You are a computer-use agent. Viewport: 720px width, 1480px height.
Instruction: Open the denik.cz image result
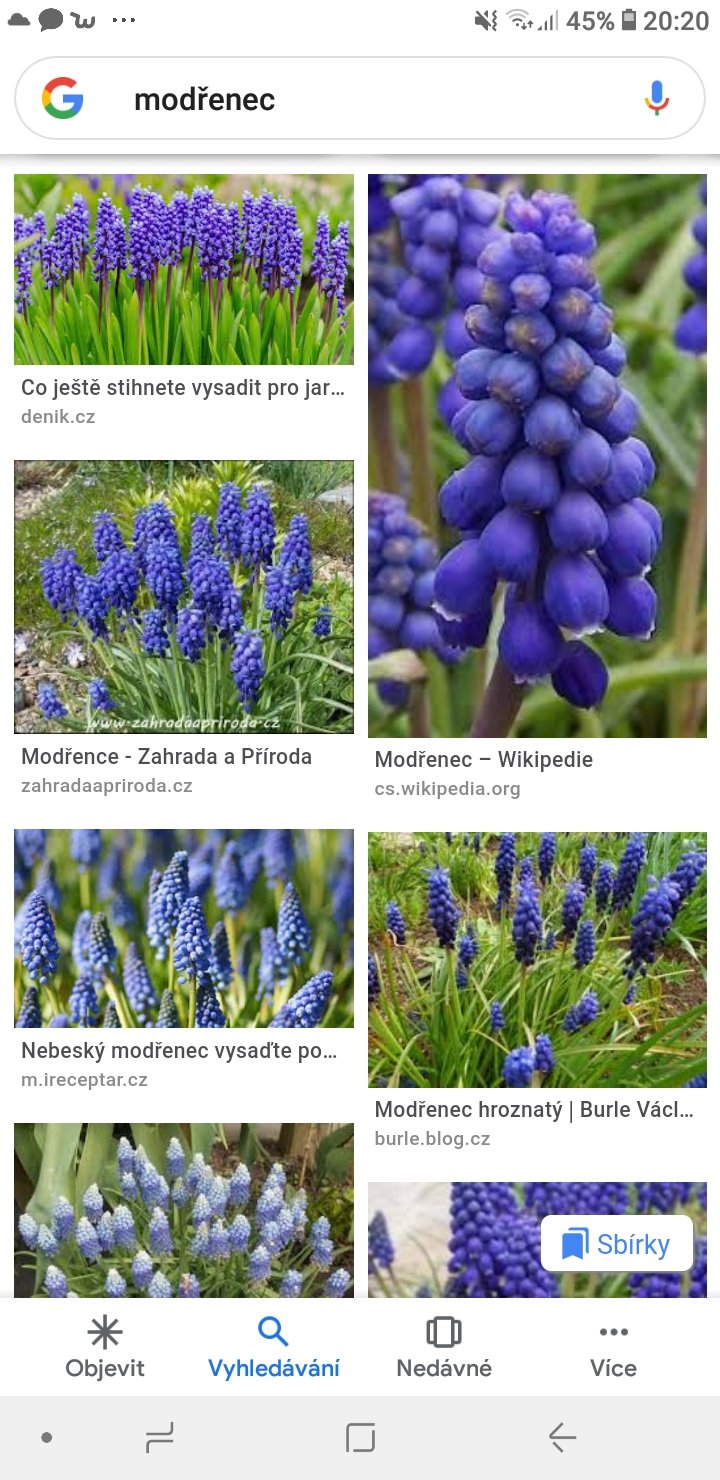(183, 270)
